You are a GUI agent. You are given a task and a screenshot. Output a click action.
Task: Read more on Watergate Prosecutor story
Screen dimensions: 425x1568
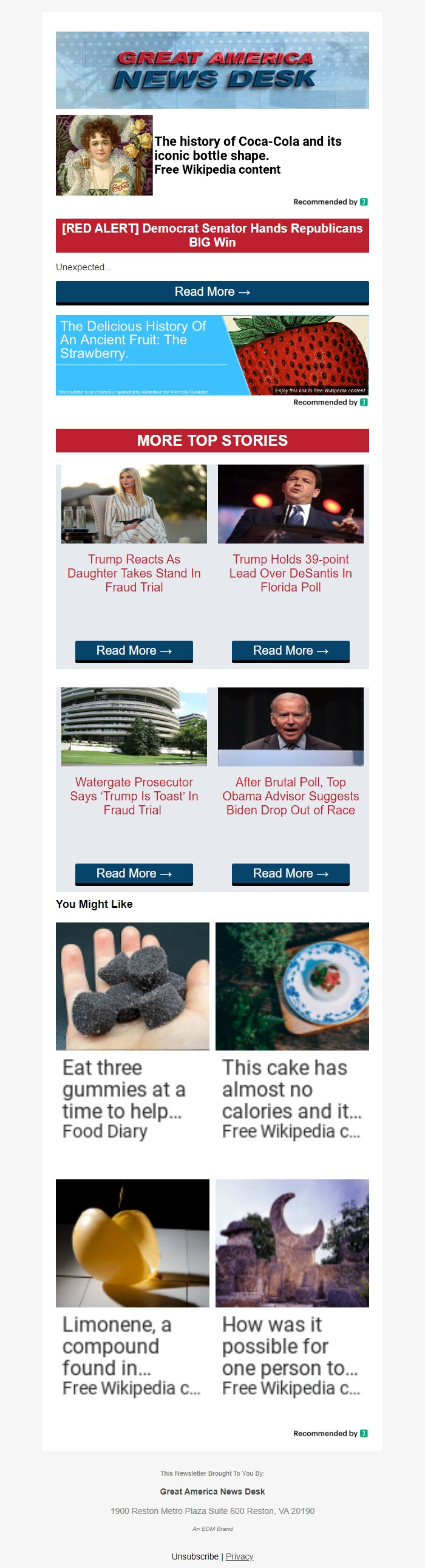(x=134, y=873)
